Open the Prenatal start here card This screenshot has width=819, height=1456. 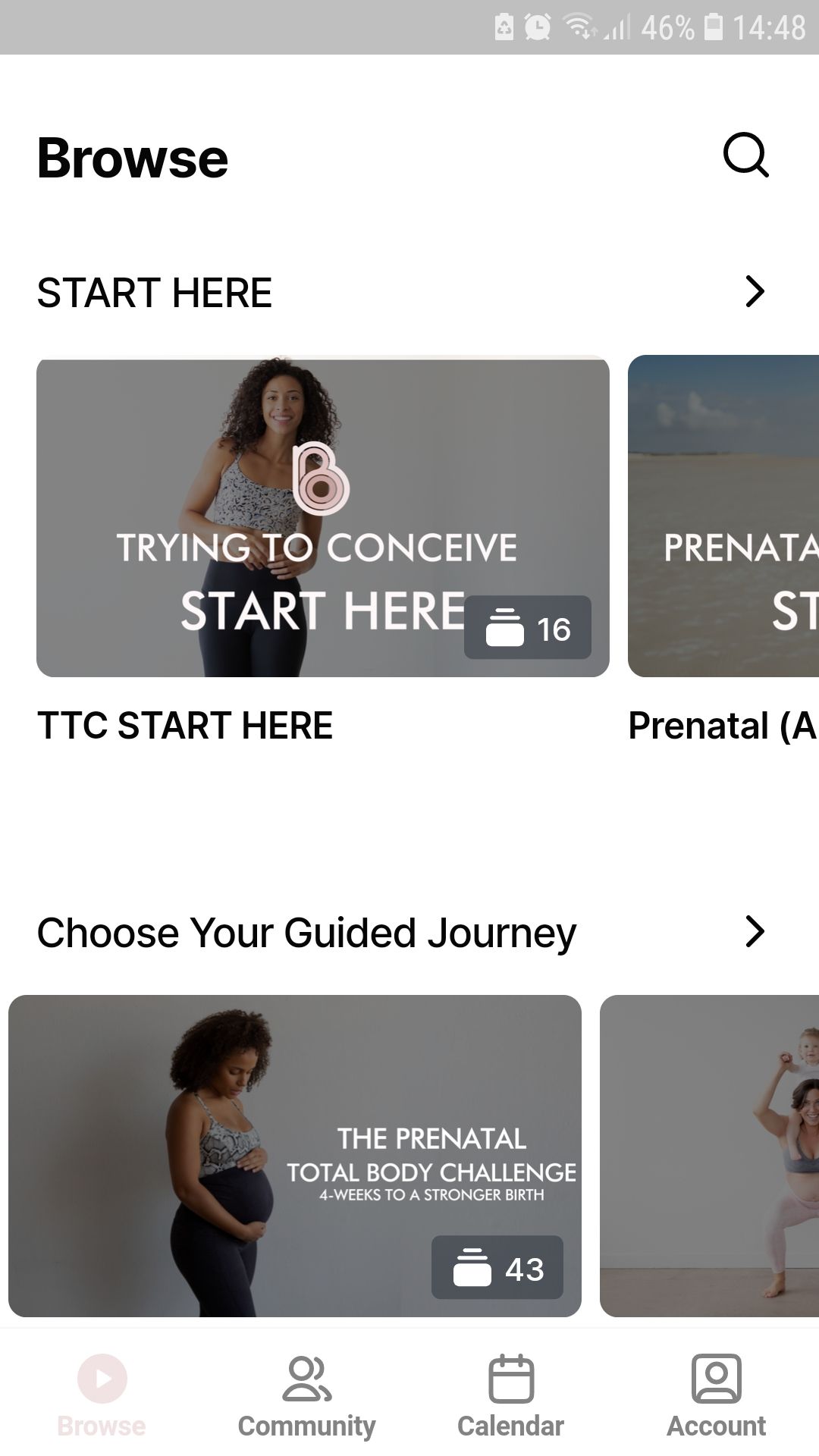[x=723, y=517]
